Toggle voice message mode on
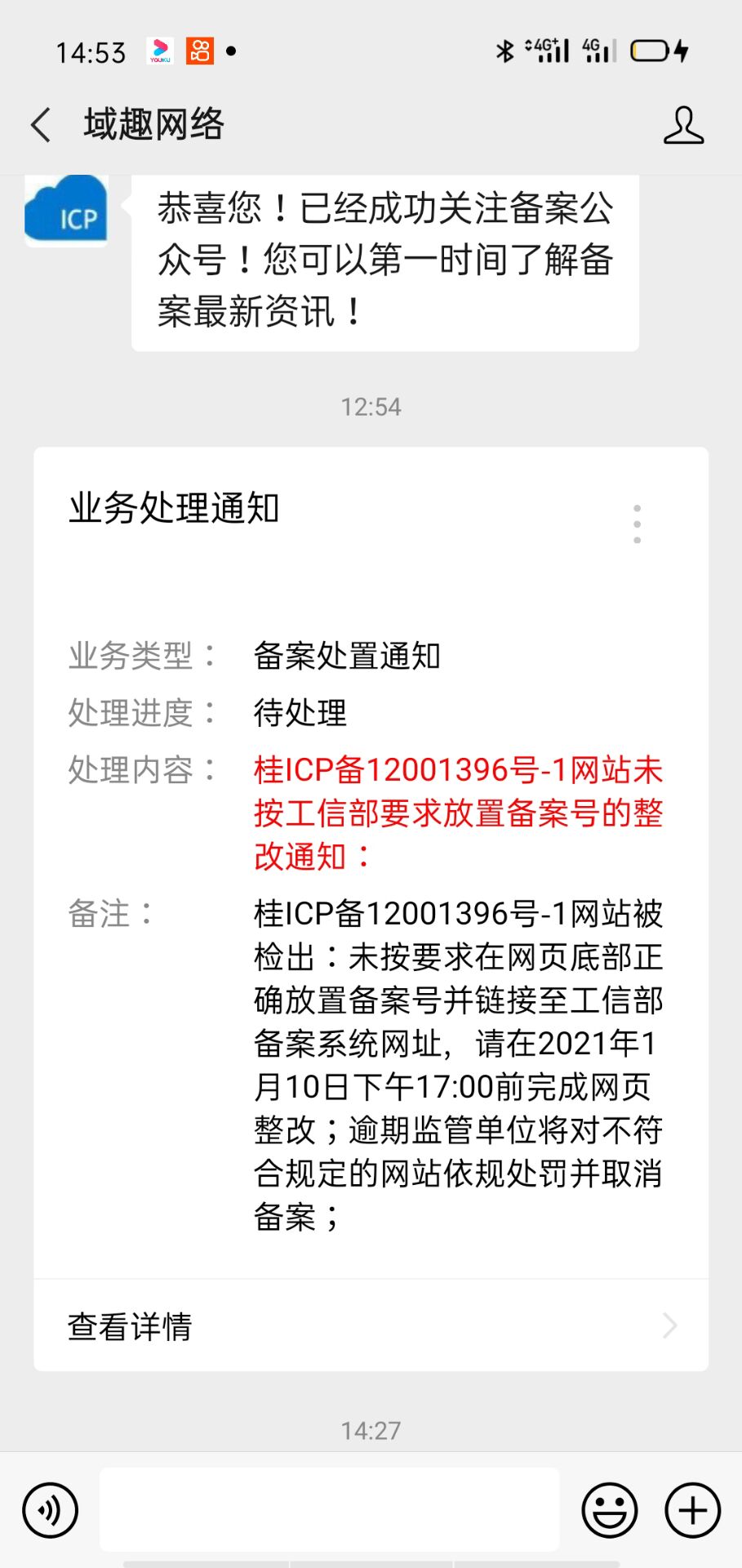The height and width of the screenshot is (1568, 742). [50, 1509]
